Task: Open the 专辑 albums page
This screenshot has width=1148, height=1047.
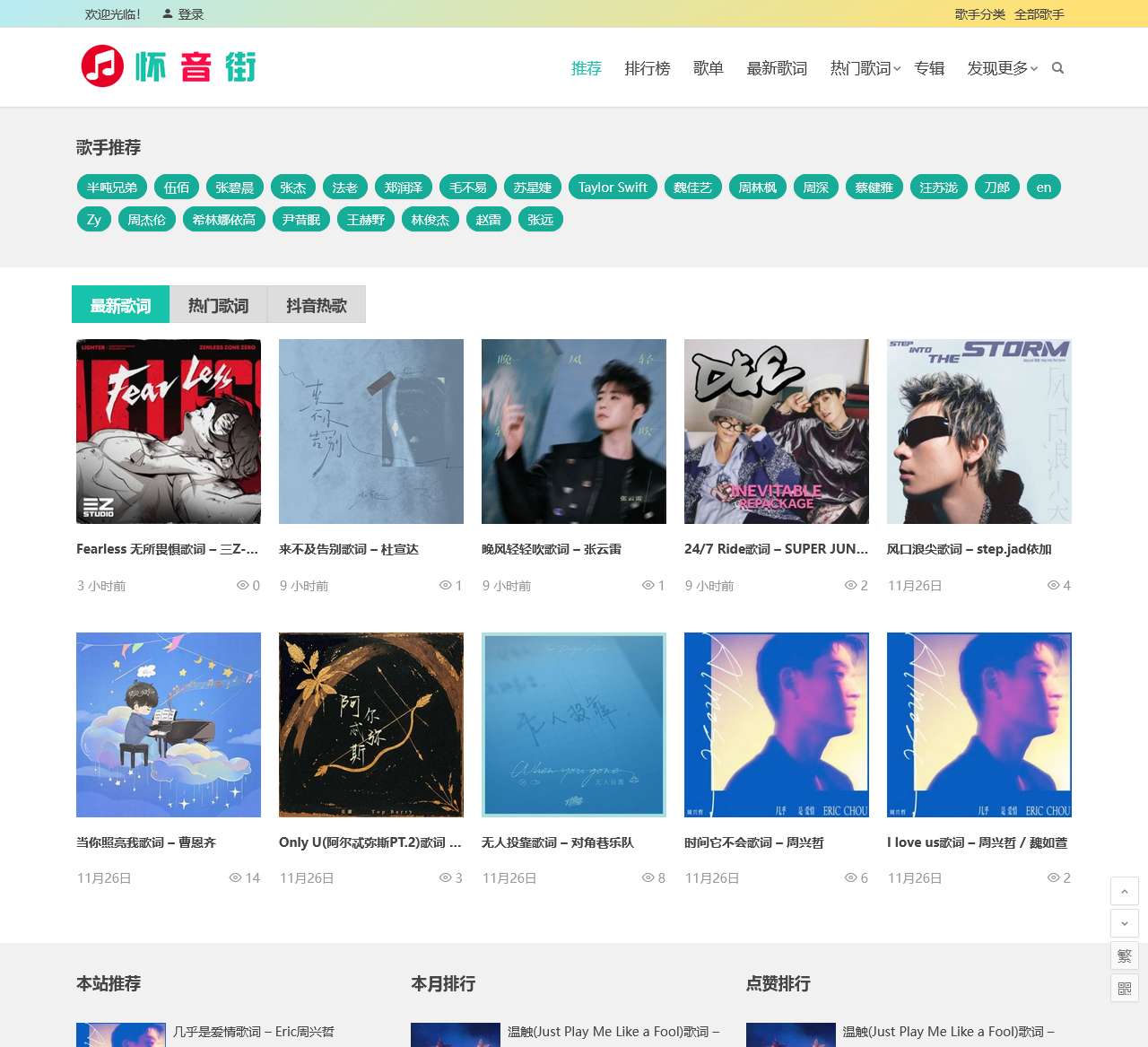Action: [x=929, y=68]
